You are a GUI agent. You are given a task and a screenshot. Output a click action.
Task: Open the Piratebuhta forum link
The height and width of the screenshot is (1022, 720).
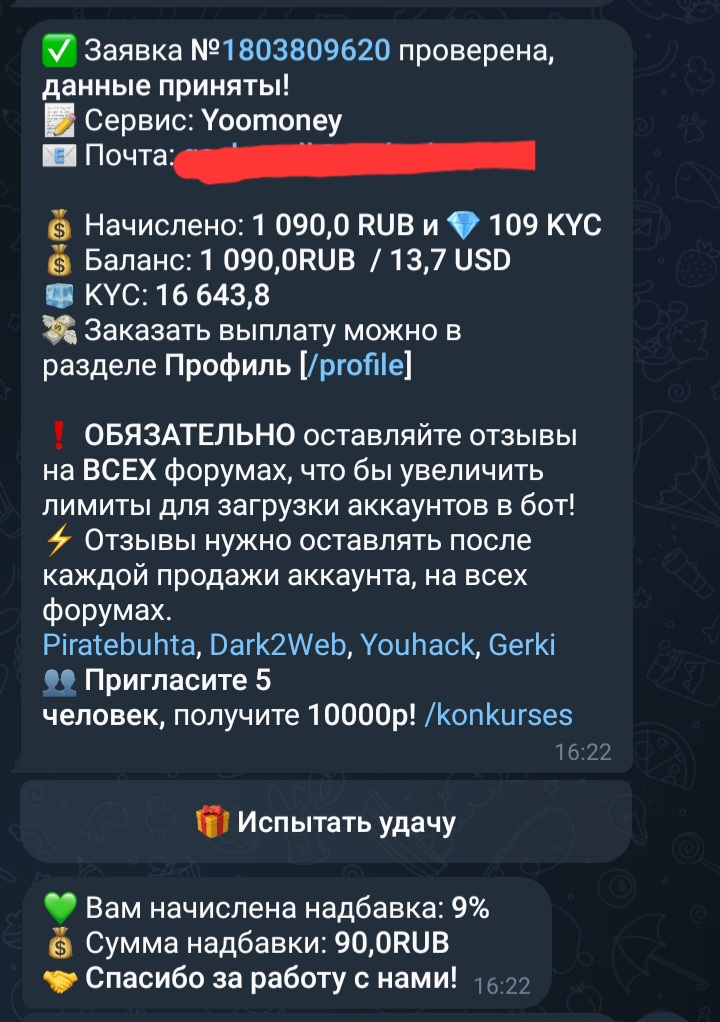[x=119, y=645]
